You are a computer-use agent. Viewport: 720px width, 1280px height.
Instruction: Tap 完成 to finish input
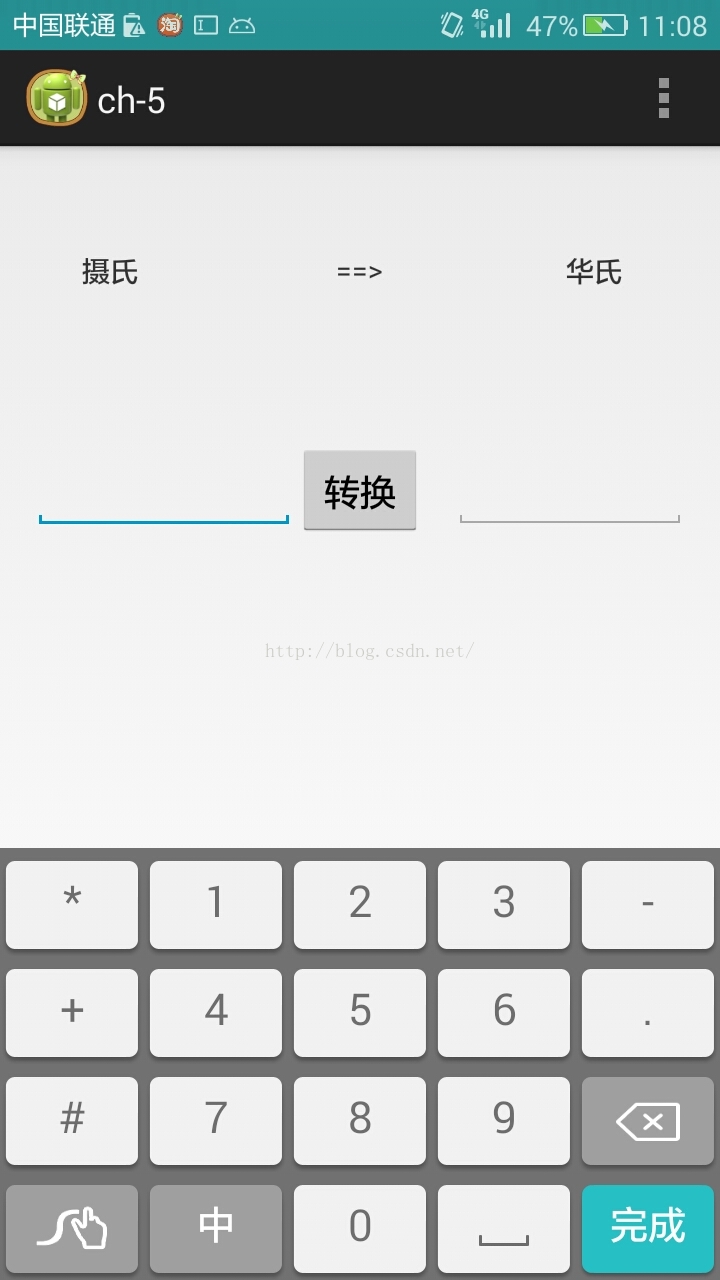pyautogui.click(x=648, y=1229)
